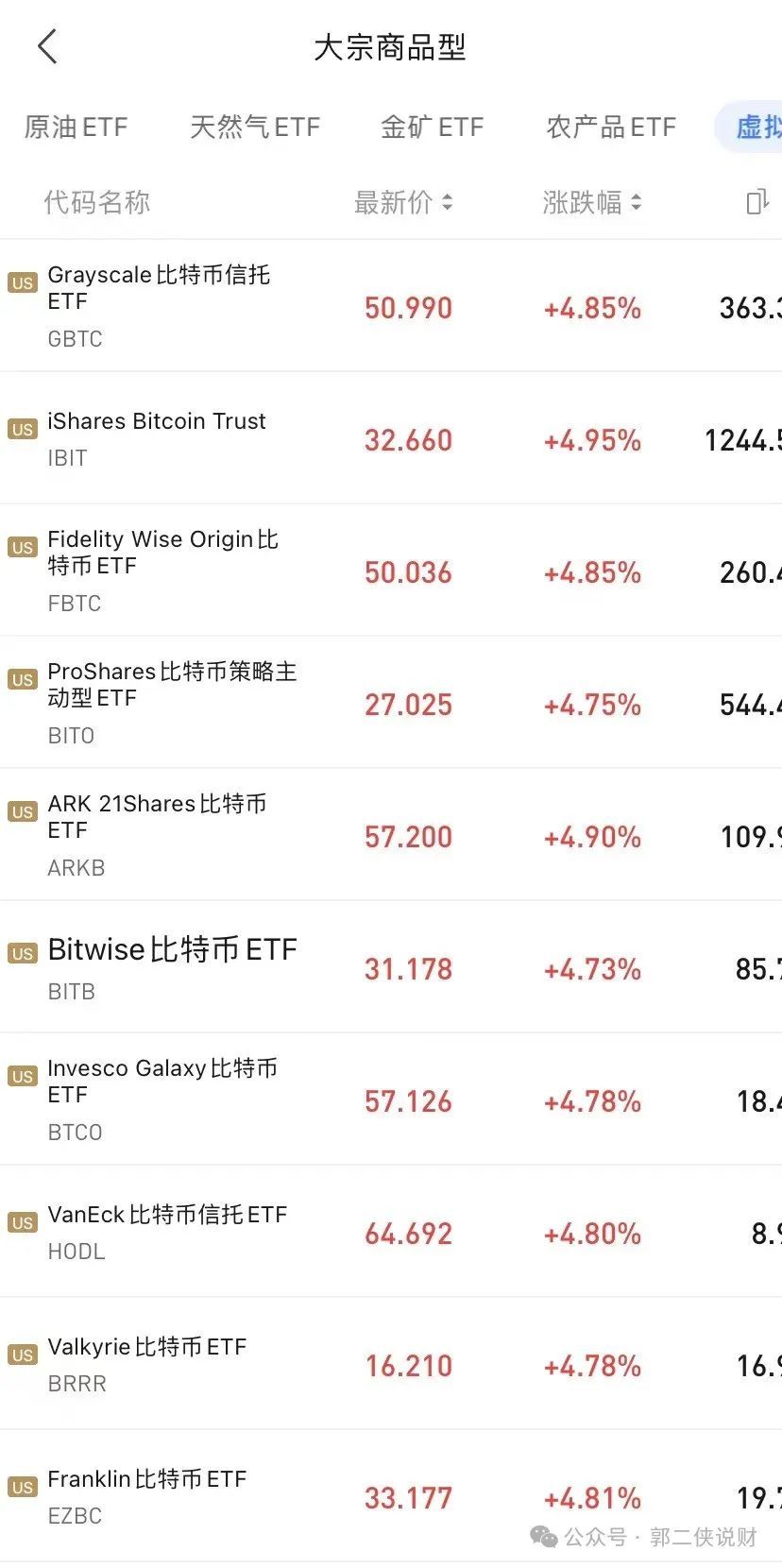Open the iShares Bitcoin Trust (IBIT) row
Viewport: 782px width, 1568px height.
tap(157, 437)
